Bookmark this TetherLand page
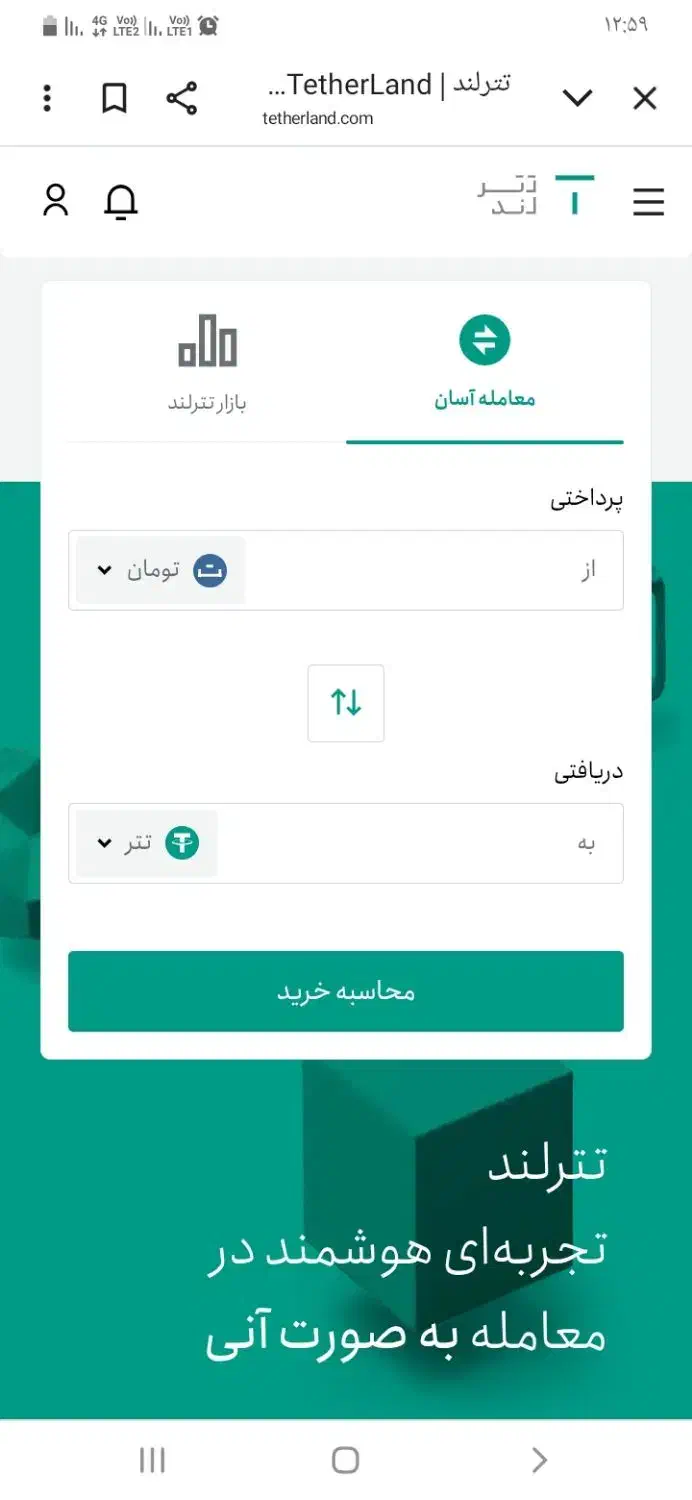 tap(114, 98)
